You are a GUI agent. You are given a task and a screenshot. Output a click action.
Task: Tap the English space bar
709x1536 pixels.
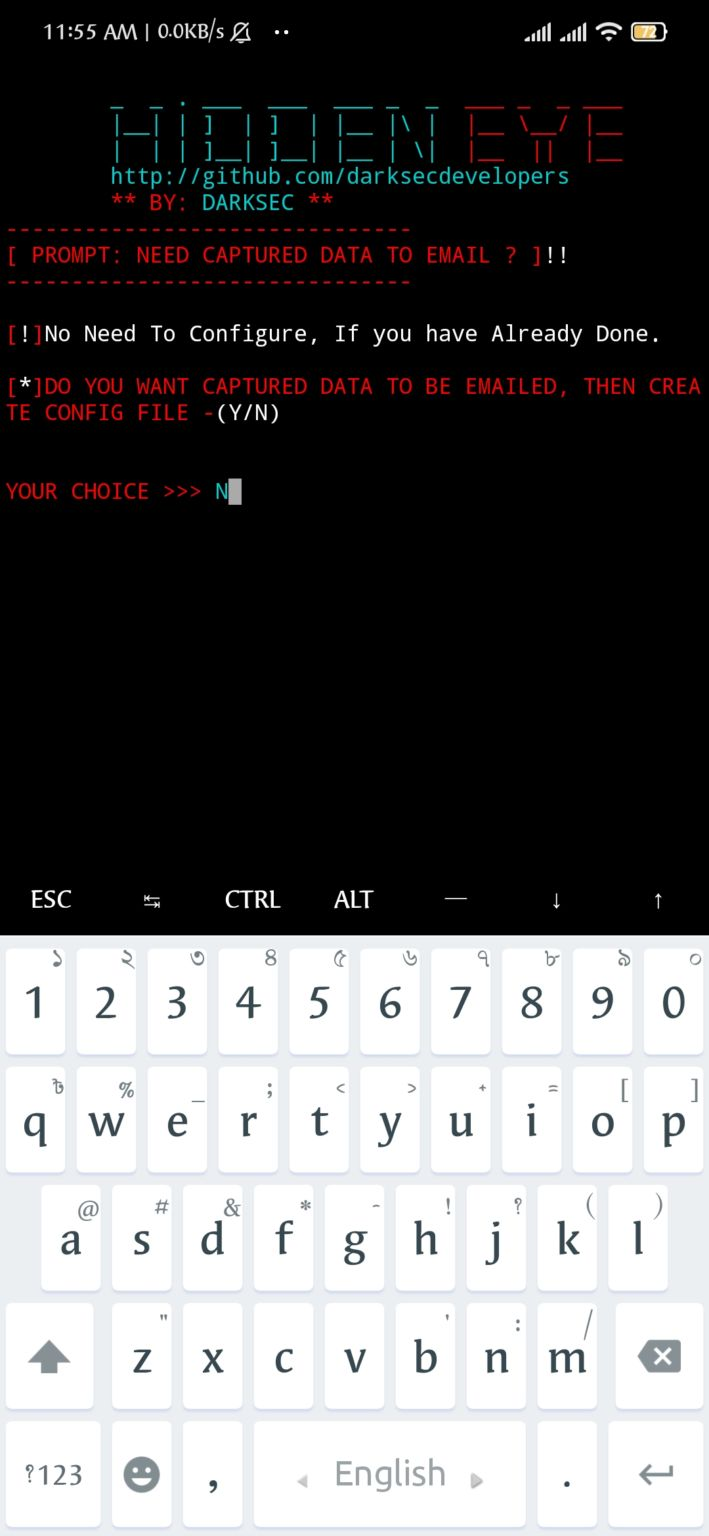click(389, 1474)
